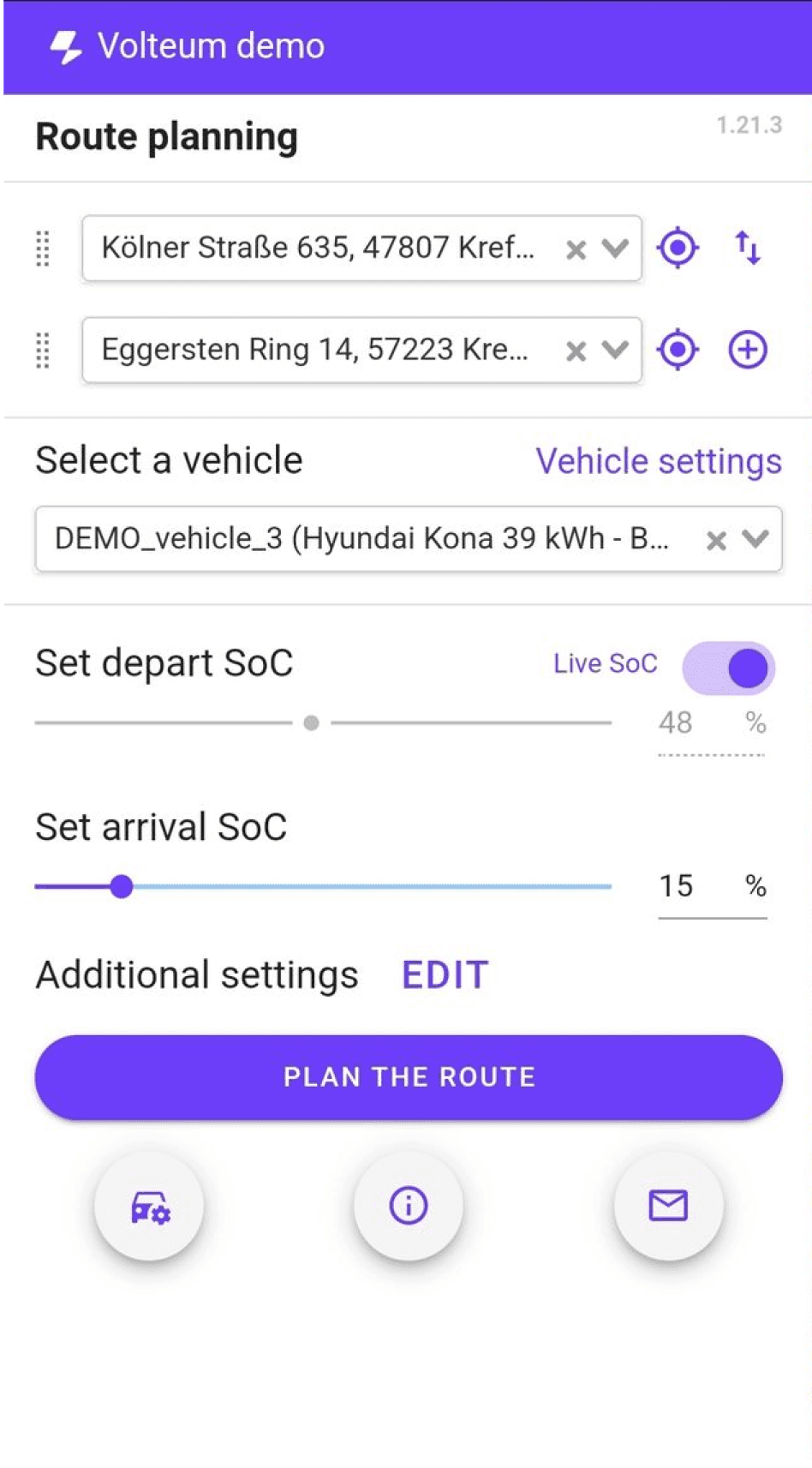
Task: Open the info round button
Action: 408,1207
